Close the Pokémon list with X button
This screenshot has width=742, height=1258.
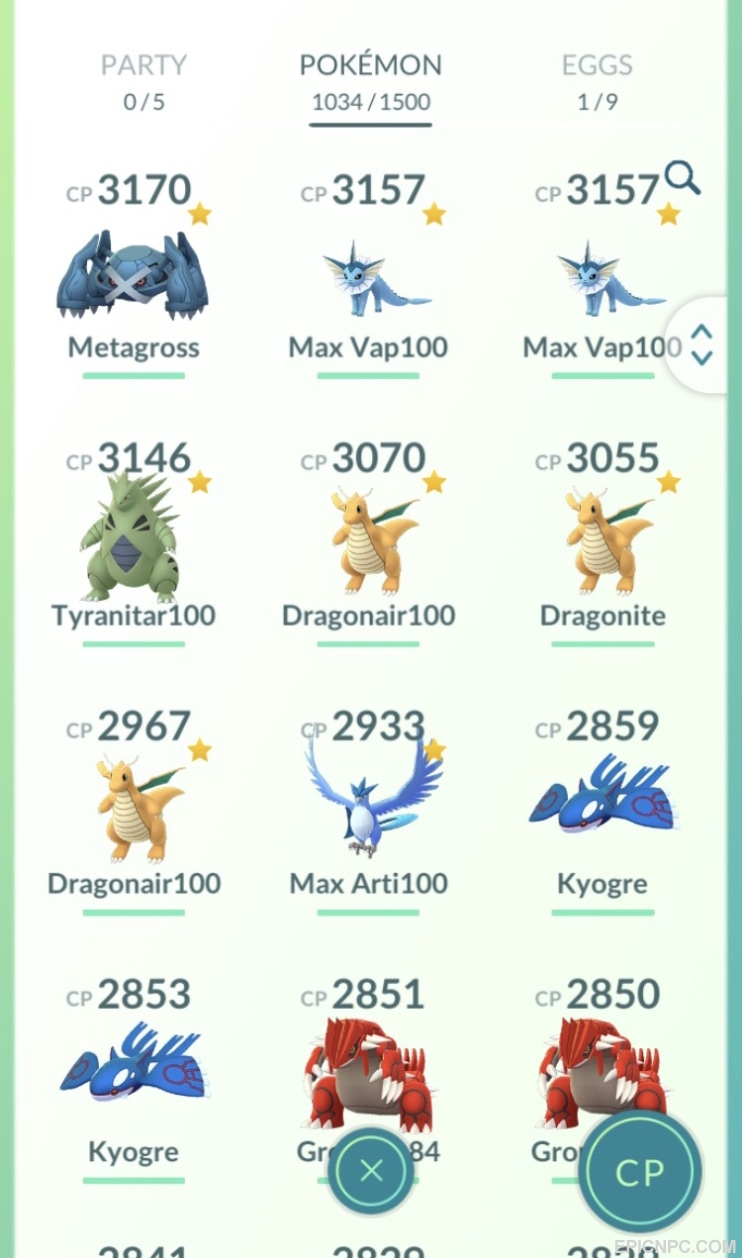[x=371, y=1171]
